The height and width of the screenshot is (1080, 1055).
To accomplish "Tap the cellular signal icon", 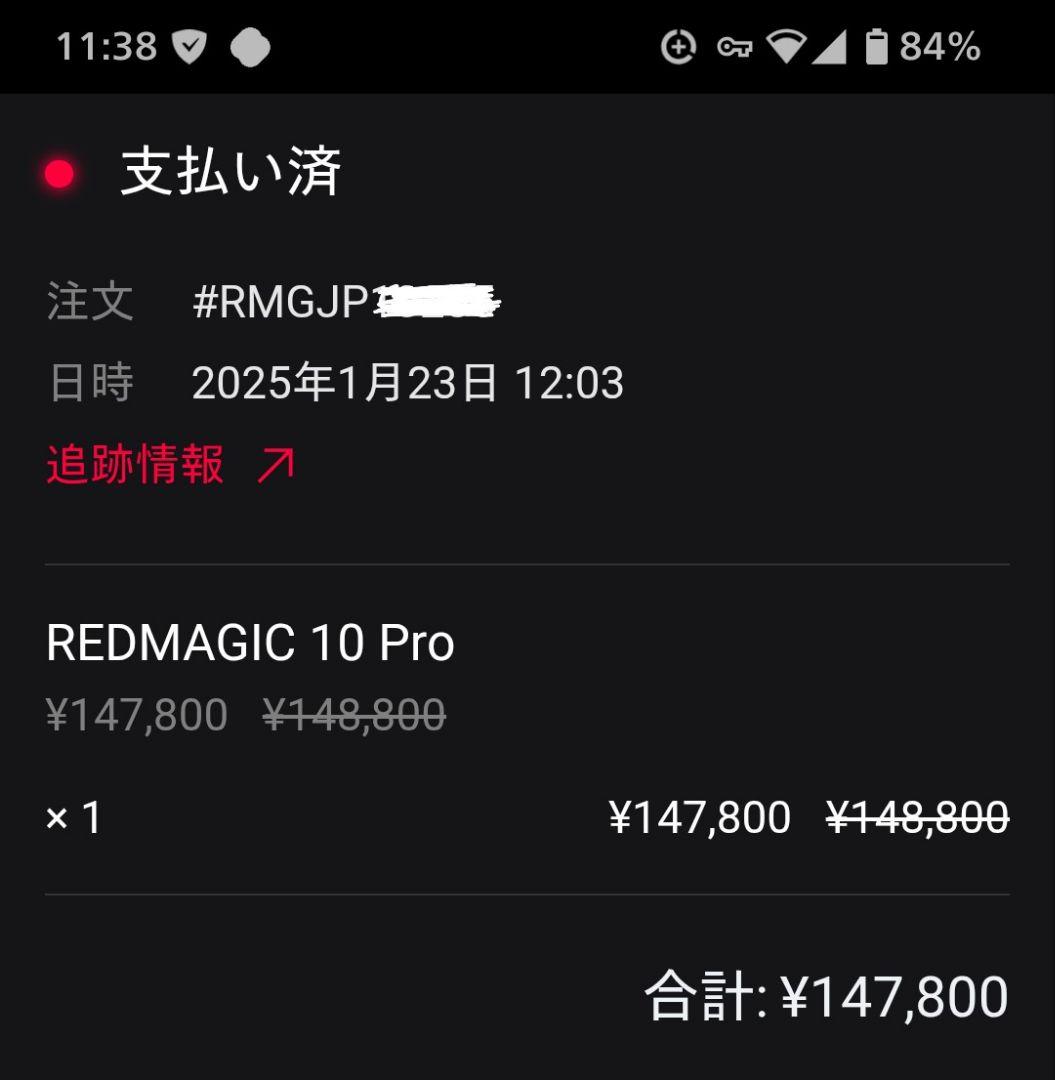I will tap(834, 46).
